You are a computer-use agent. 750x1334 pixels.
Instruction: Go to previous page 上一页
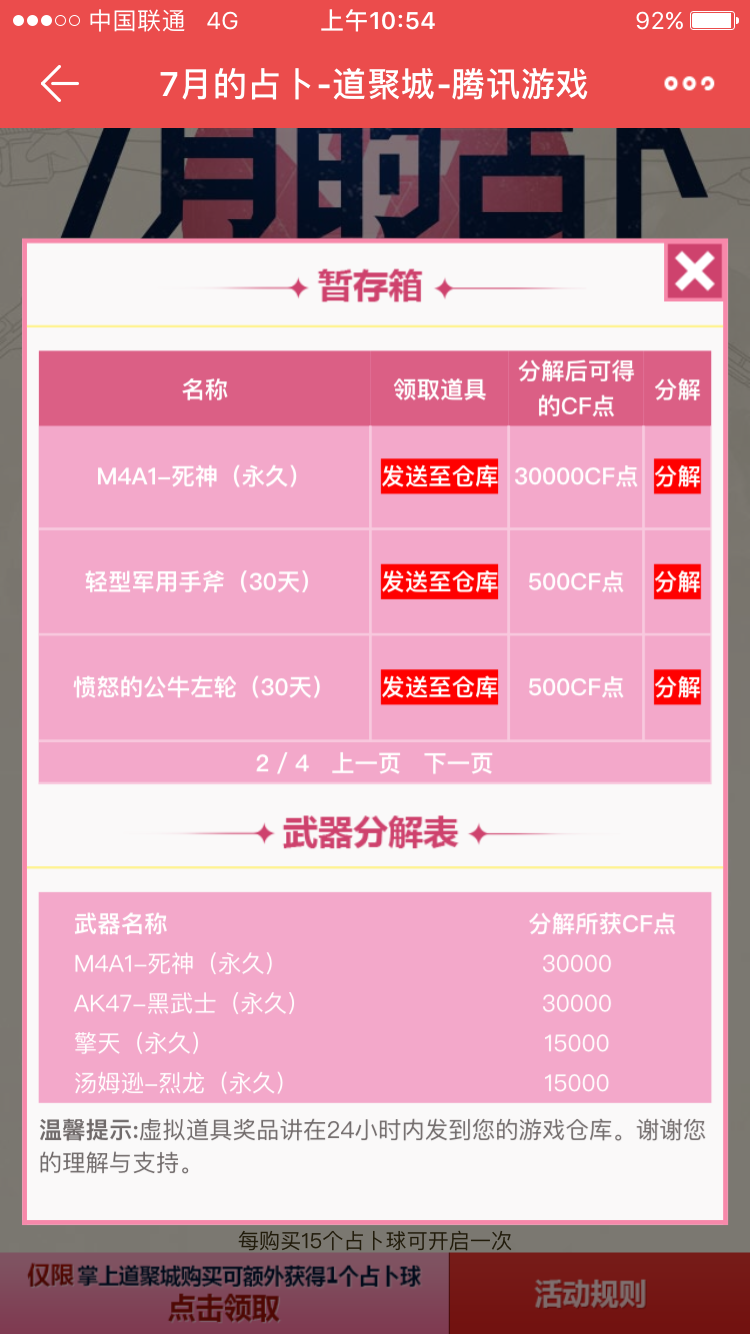(x=366, y=764)
